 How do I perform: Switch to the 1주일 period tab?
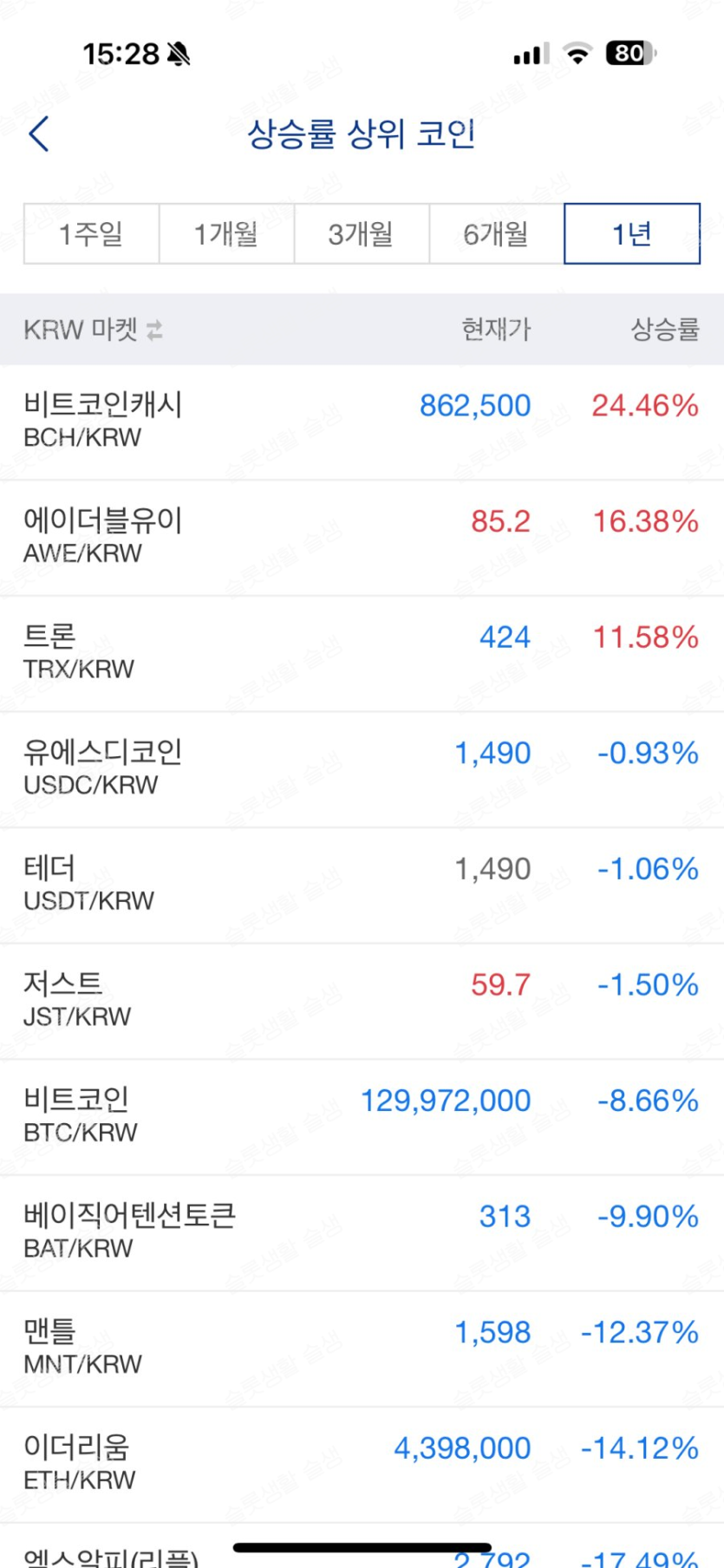tap(91, 233)
